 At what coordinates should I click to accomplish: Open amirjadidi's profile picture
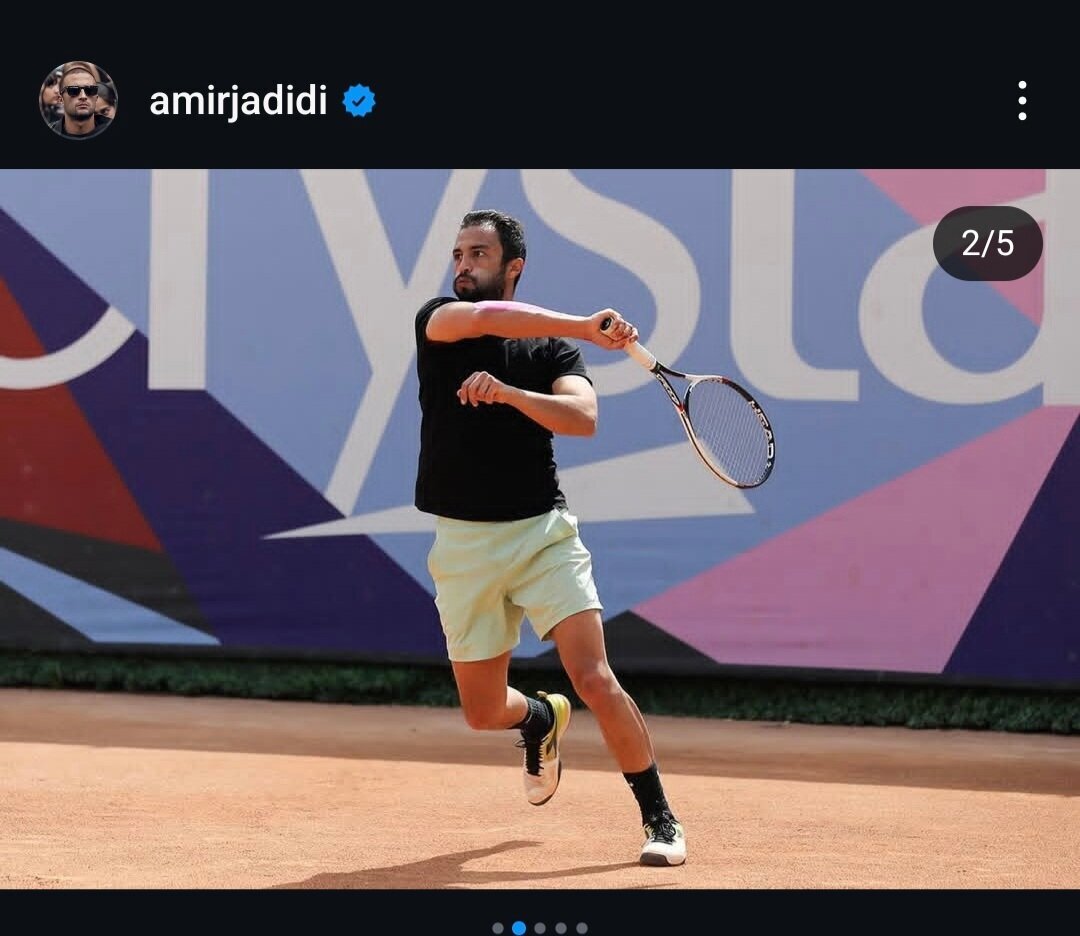coord(78,100)
